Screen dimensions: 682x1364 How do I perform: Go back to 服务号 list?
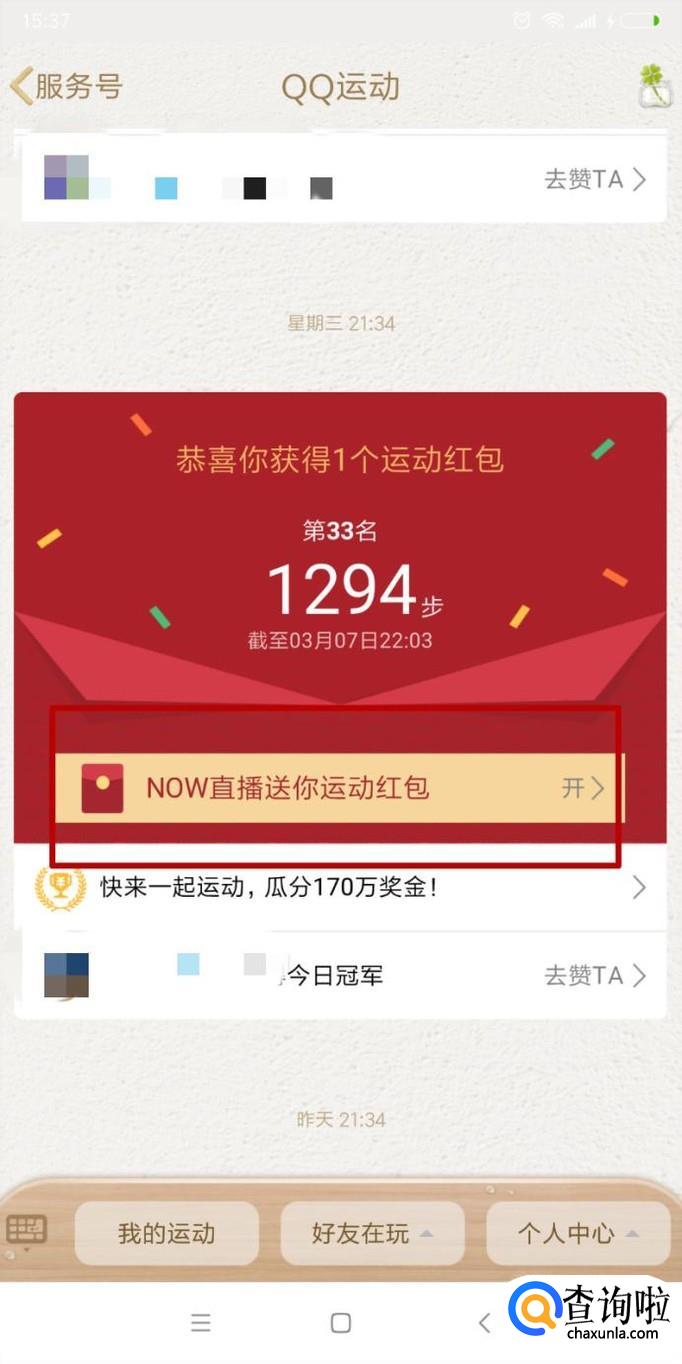point(66,86)
